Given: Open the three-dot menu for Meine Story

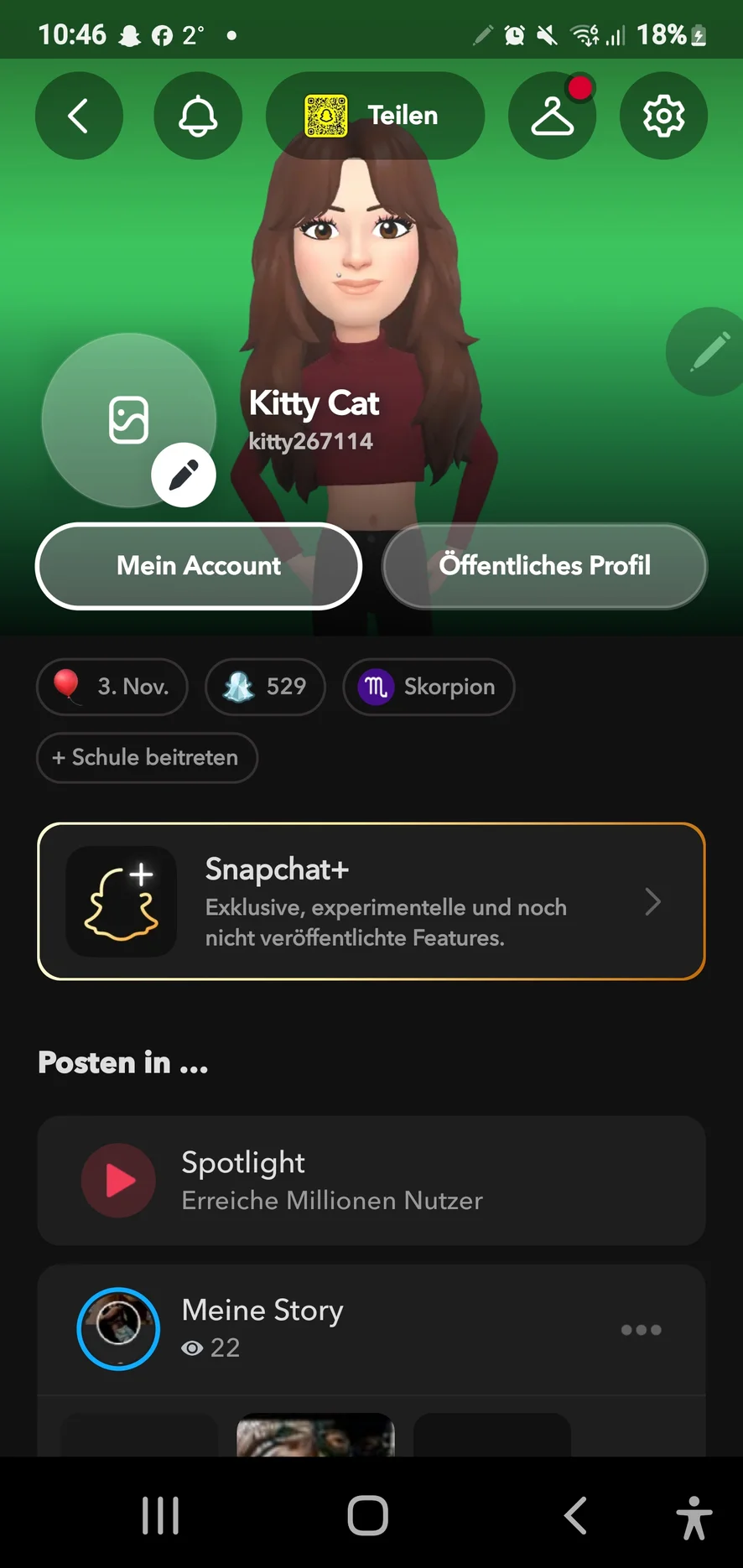Looking at the screenshot, I should [x=641, y=1330].
